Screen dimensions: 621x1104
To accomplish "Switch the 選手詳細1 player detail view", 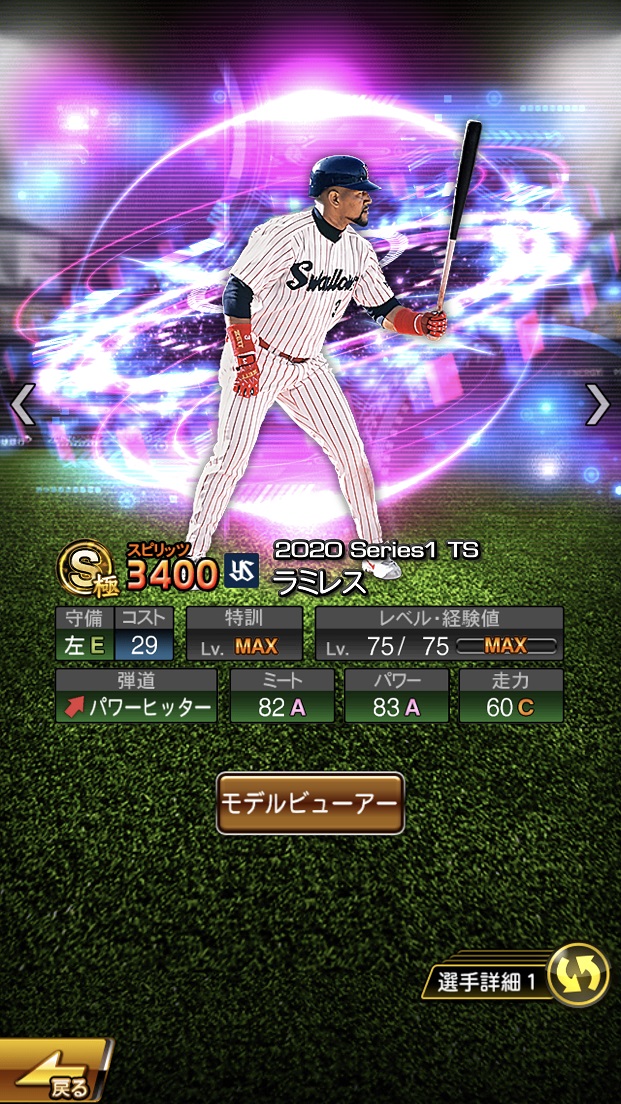I will point(578,975).
